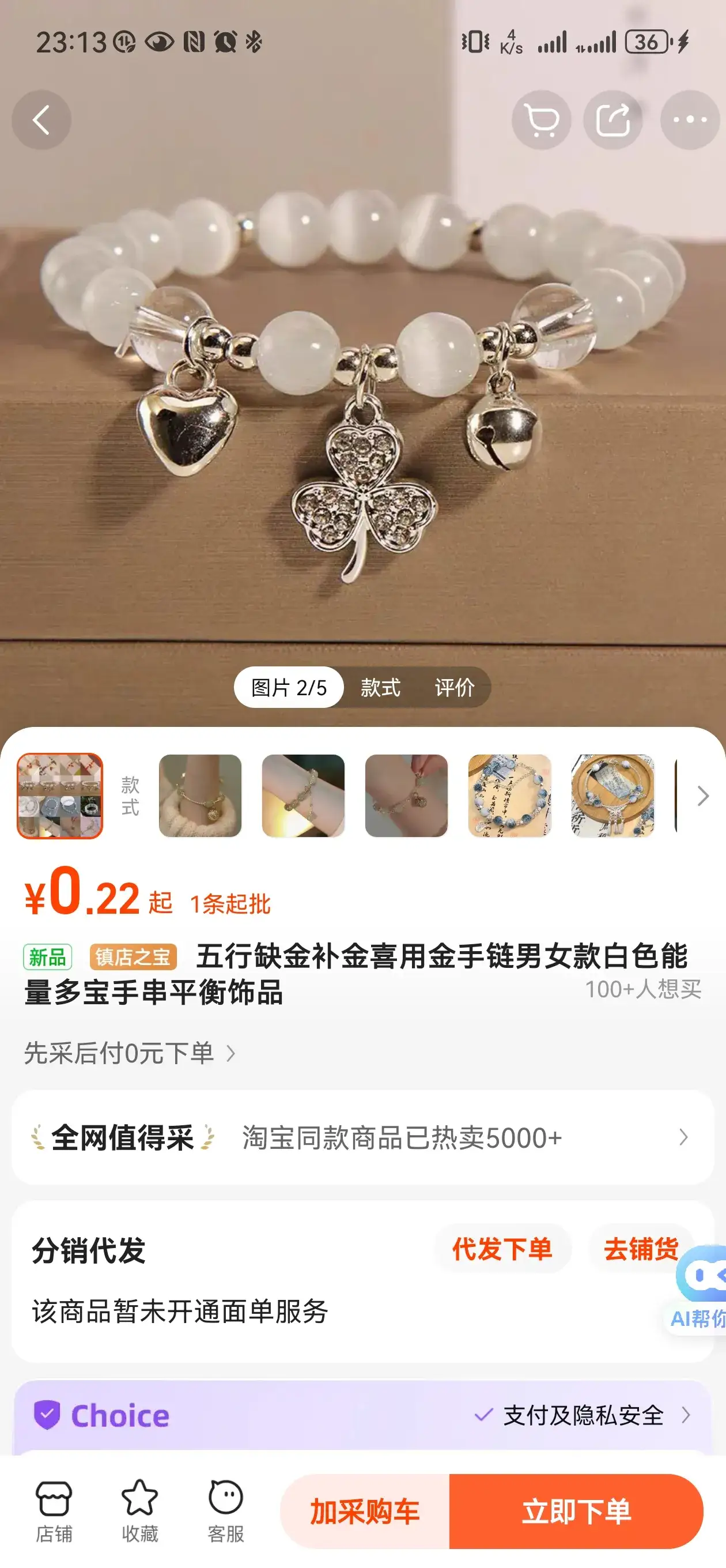Add to cart with 加采购车

click(x=365, y=1512)
